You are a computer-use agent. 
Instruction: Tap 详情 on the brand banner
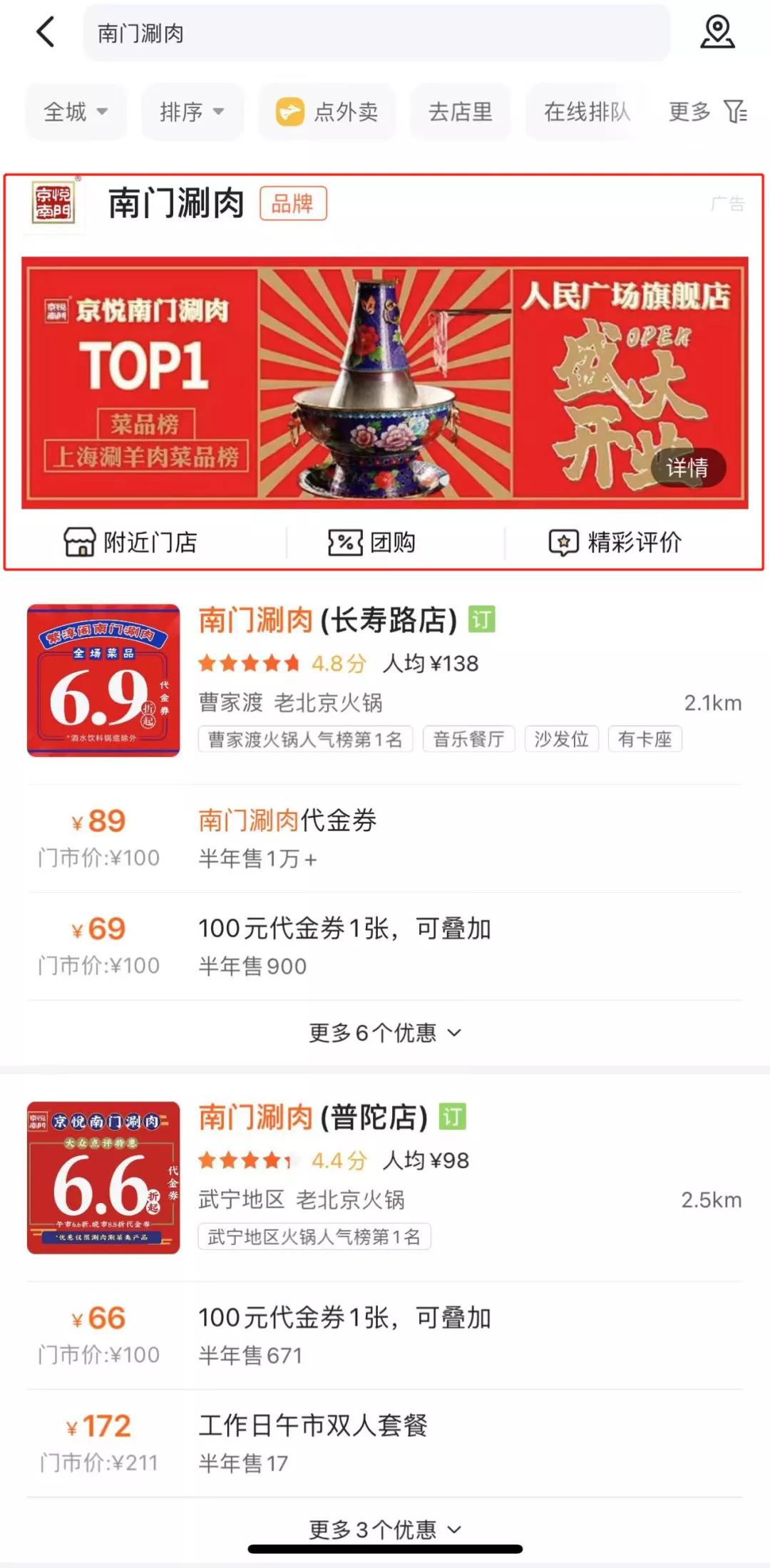coord(687,468)
